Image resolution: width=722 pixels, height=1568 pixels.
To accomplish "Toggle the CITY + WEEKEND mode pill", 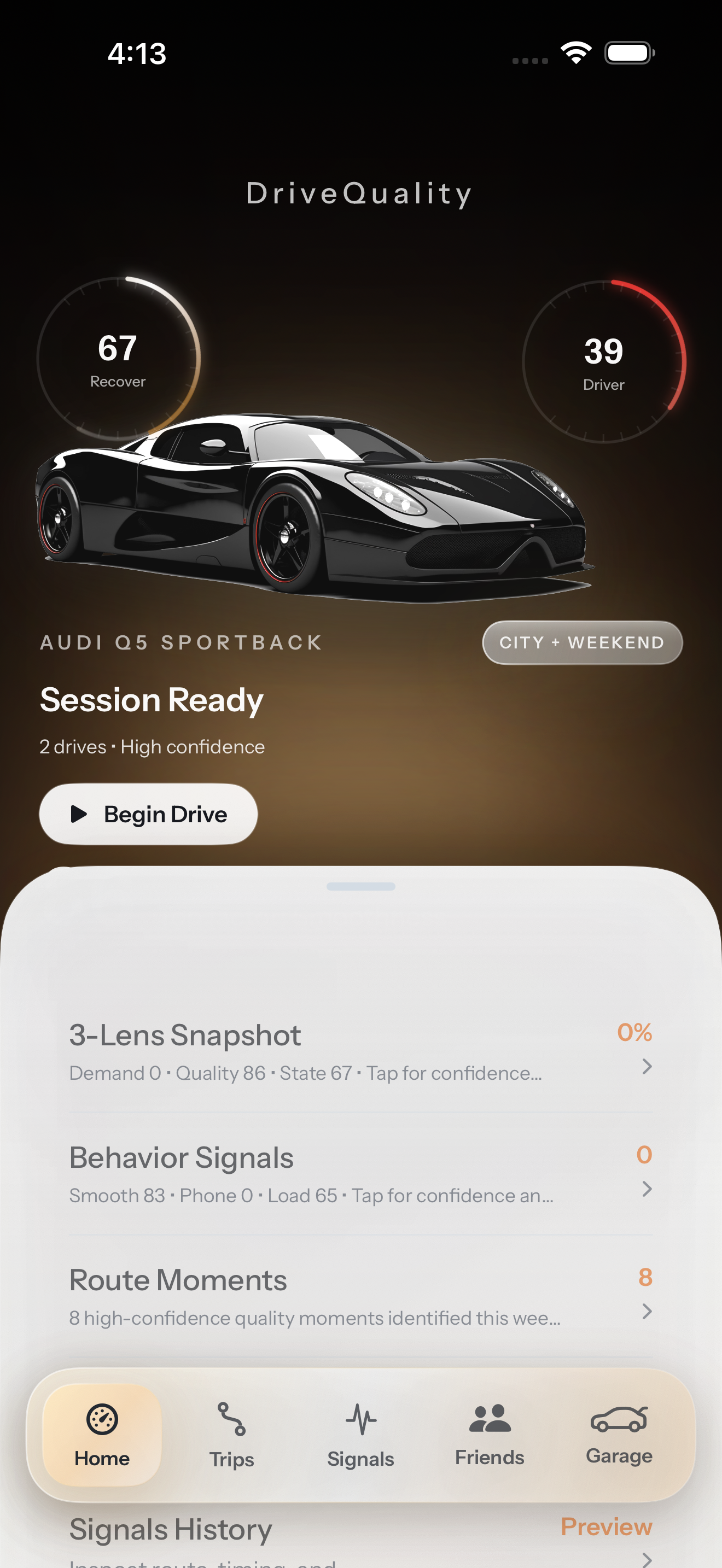I will tap(581, 642).
